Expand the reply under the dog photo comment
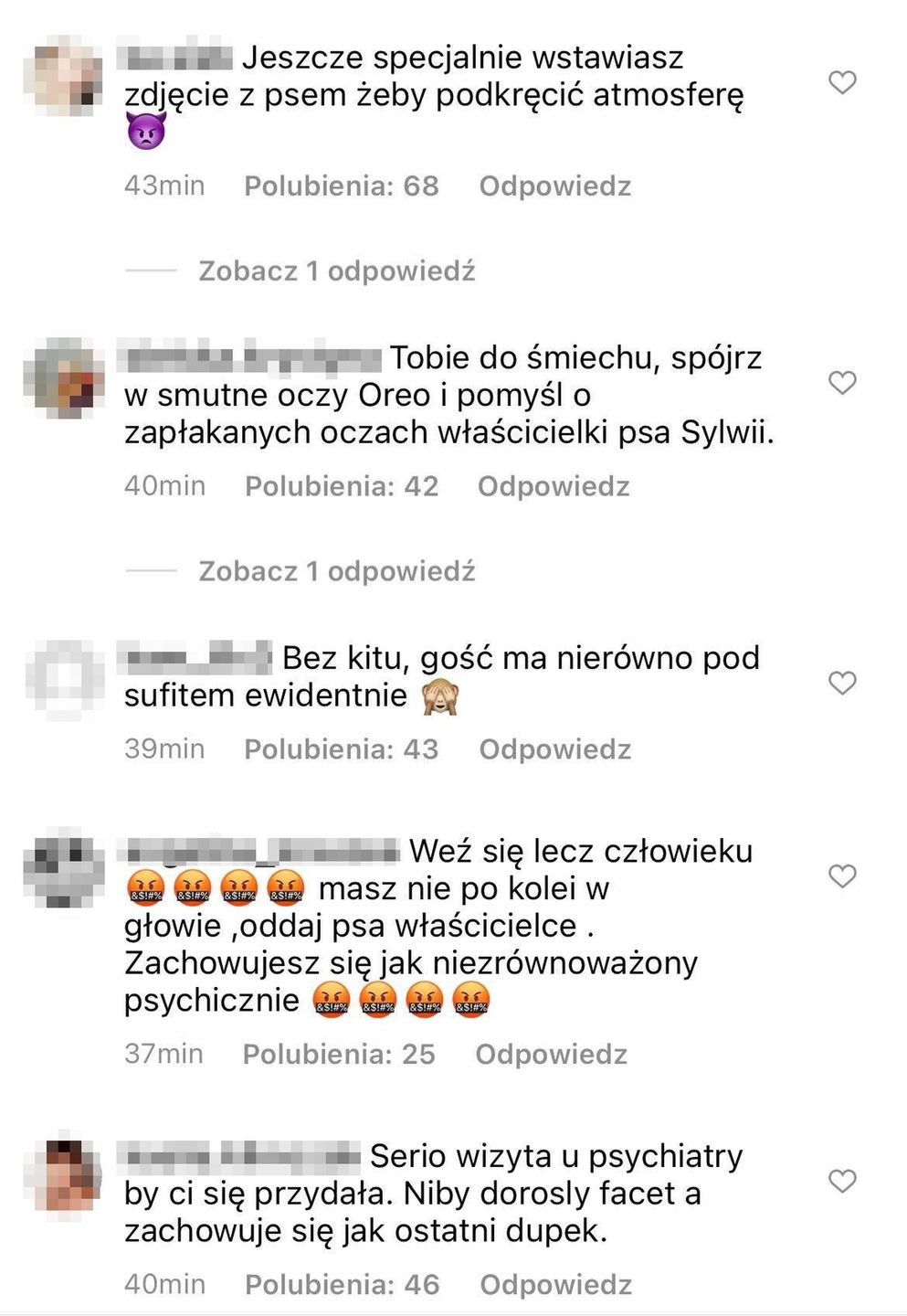 click(x=336, y=271)
